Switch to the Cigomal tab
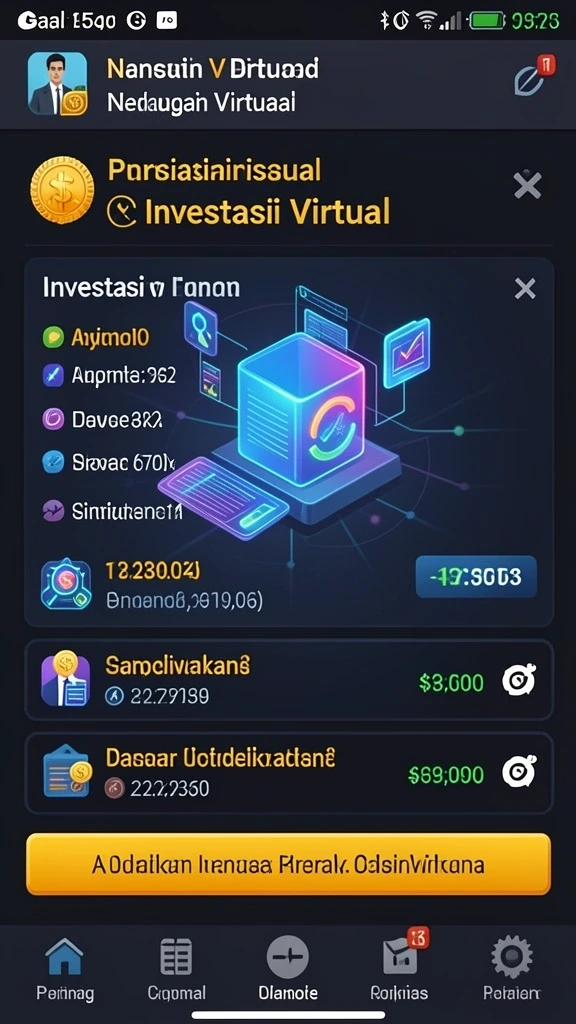 [176, 969]
